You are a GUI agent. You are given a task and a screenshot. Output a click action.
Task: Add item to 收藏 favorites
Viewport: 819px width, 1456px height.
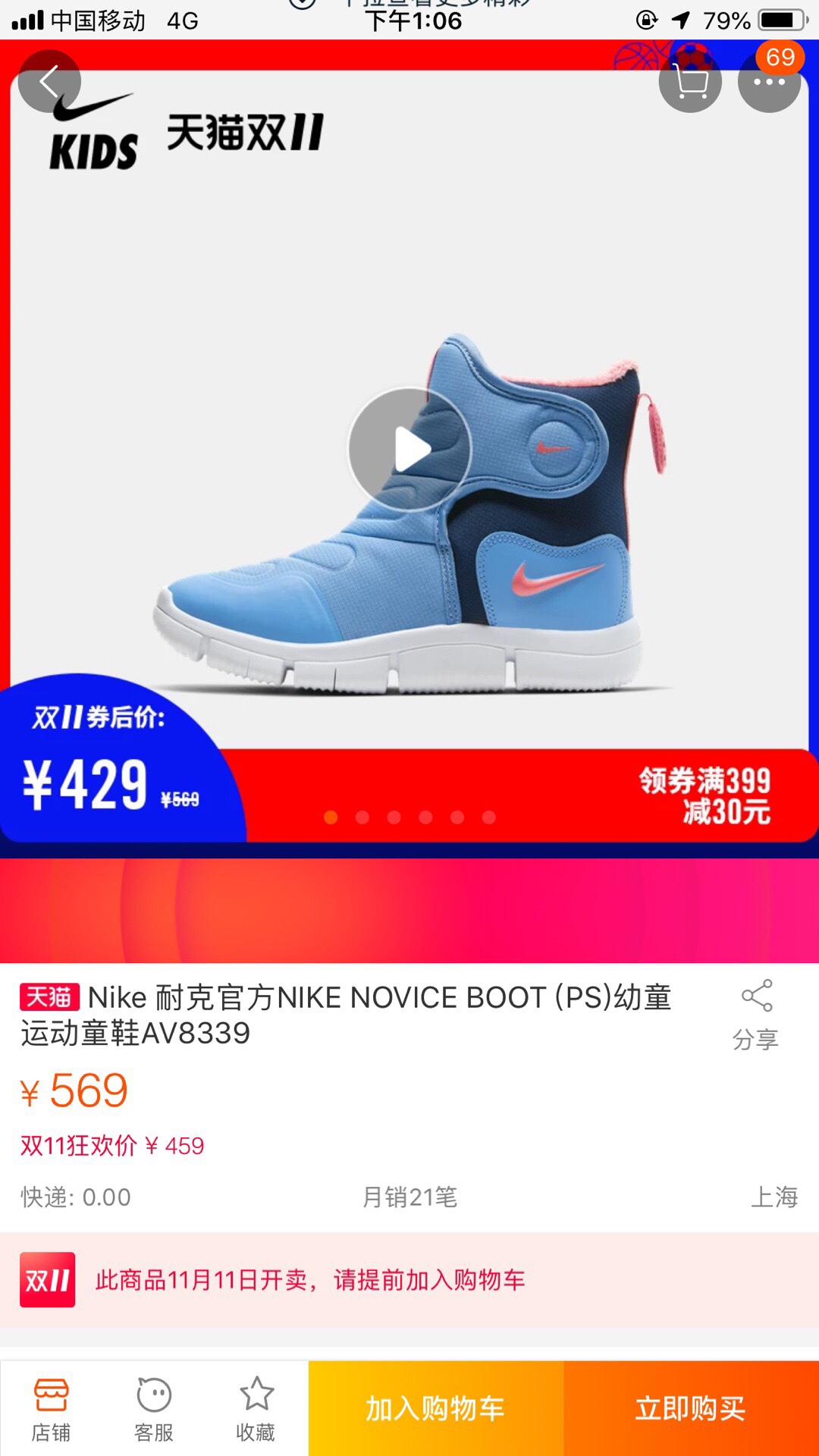pos(256,1409)
